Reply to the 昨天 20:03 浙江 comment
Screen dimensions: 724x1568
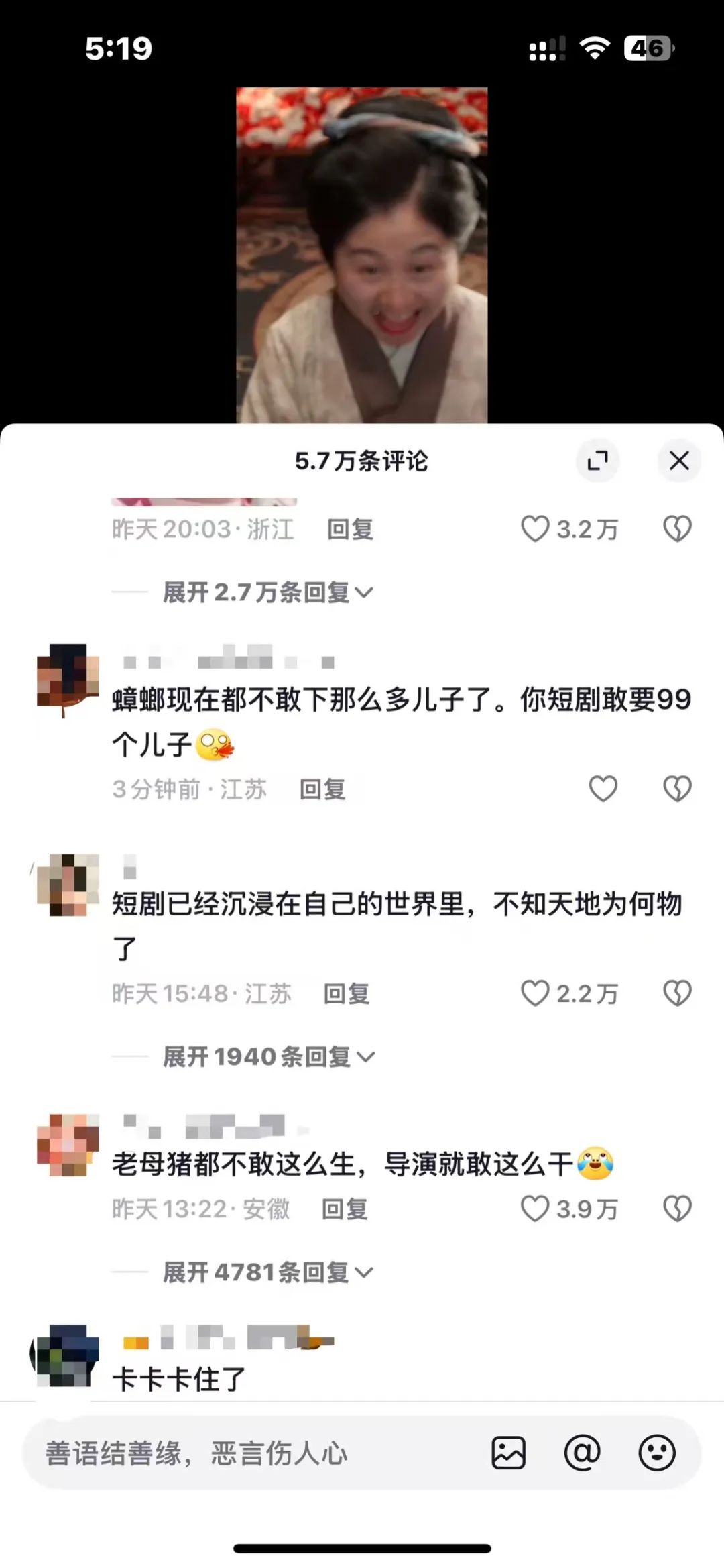(350, 529)
